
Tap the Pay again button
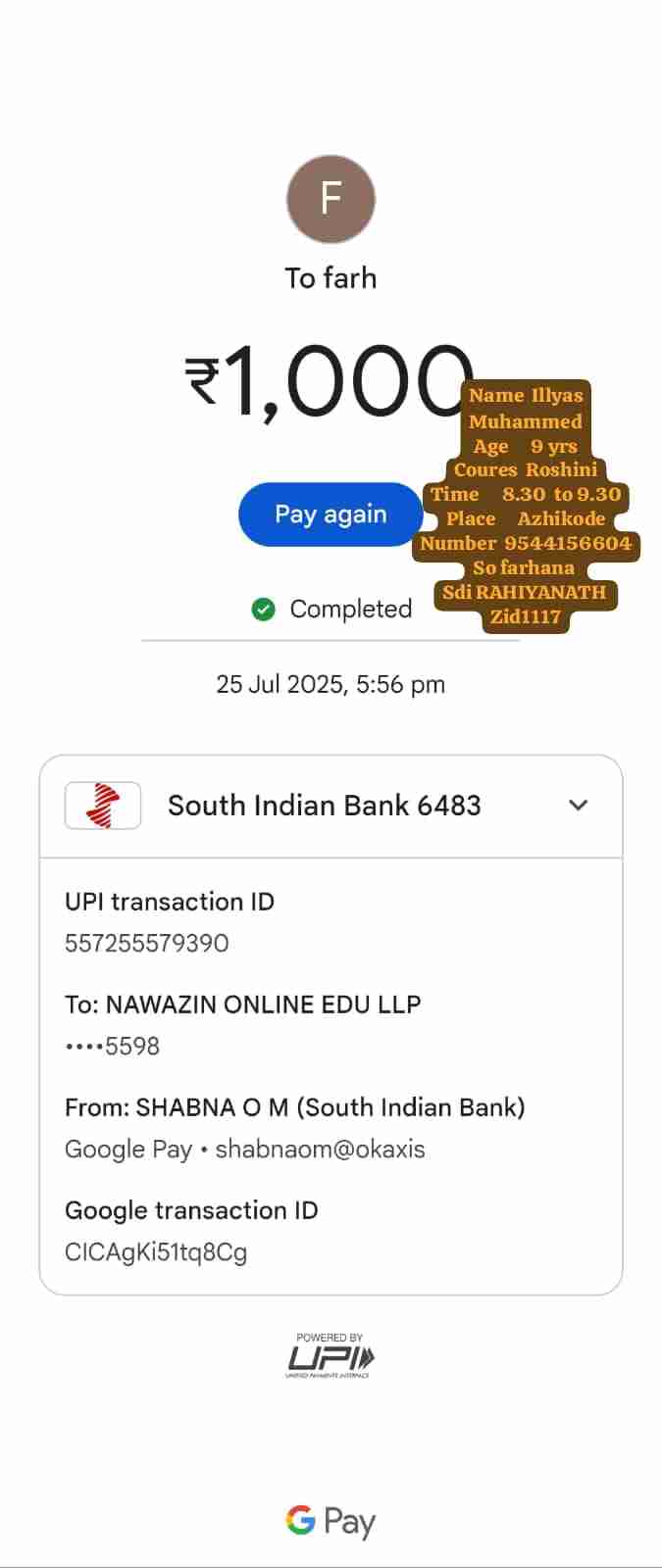coord(331,514)
